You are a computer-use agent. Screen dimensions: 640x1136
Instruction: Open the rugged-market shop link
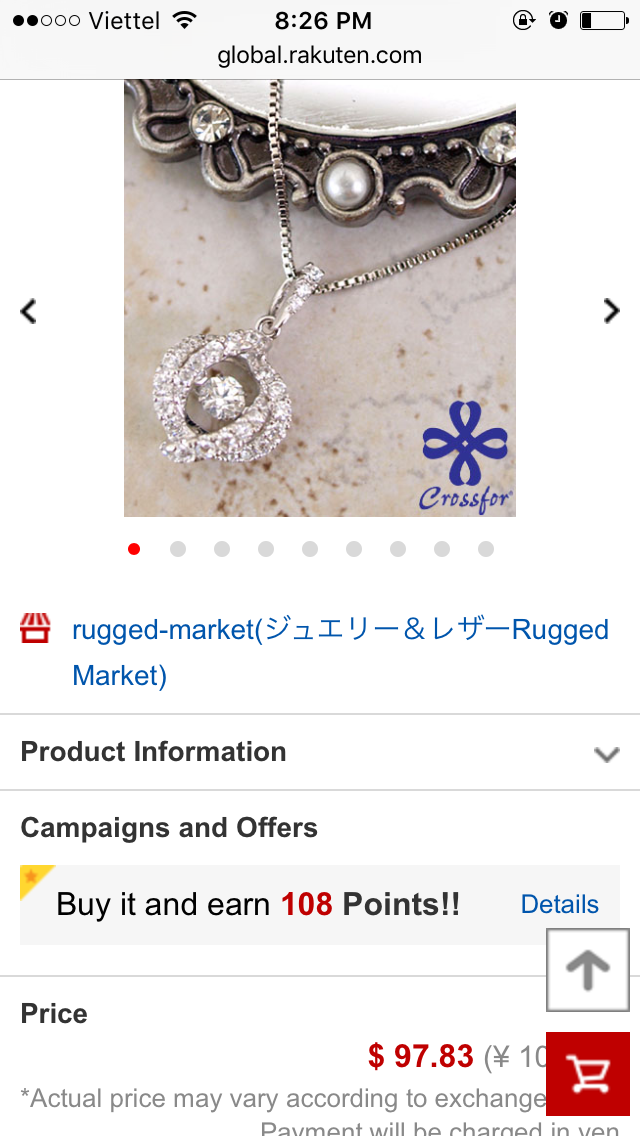340,652
